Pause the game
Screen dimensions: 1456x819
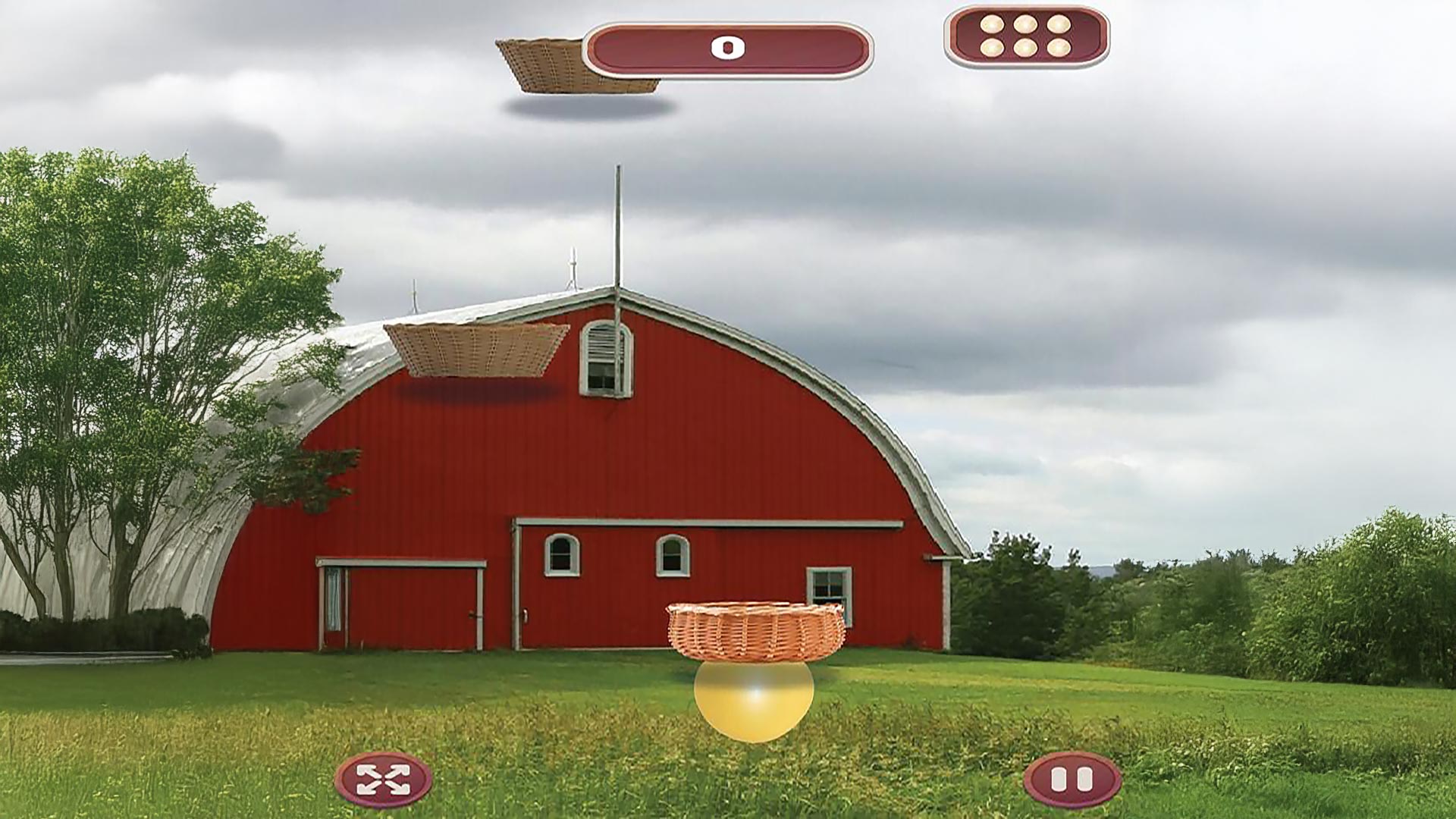[1072, 779]
